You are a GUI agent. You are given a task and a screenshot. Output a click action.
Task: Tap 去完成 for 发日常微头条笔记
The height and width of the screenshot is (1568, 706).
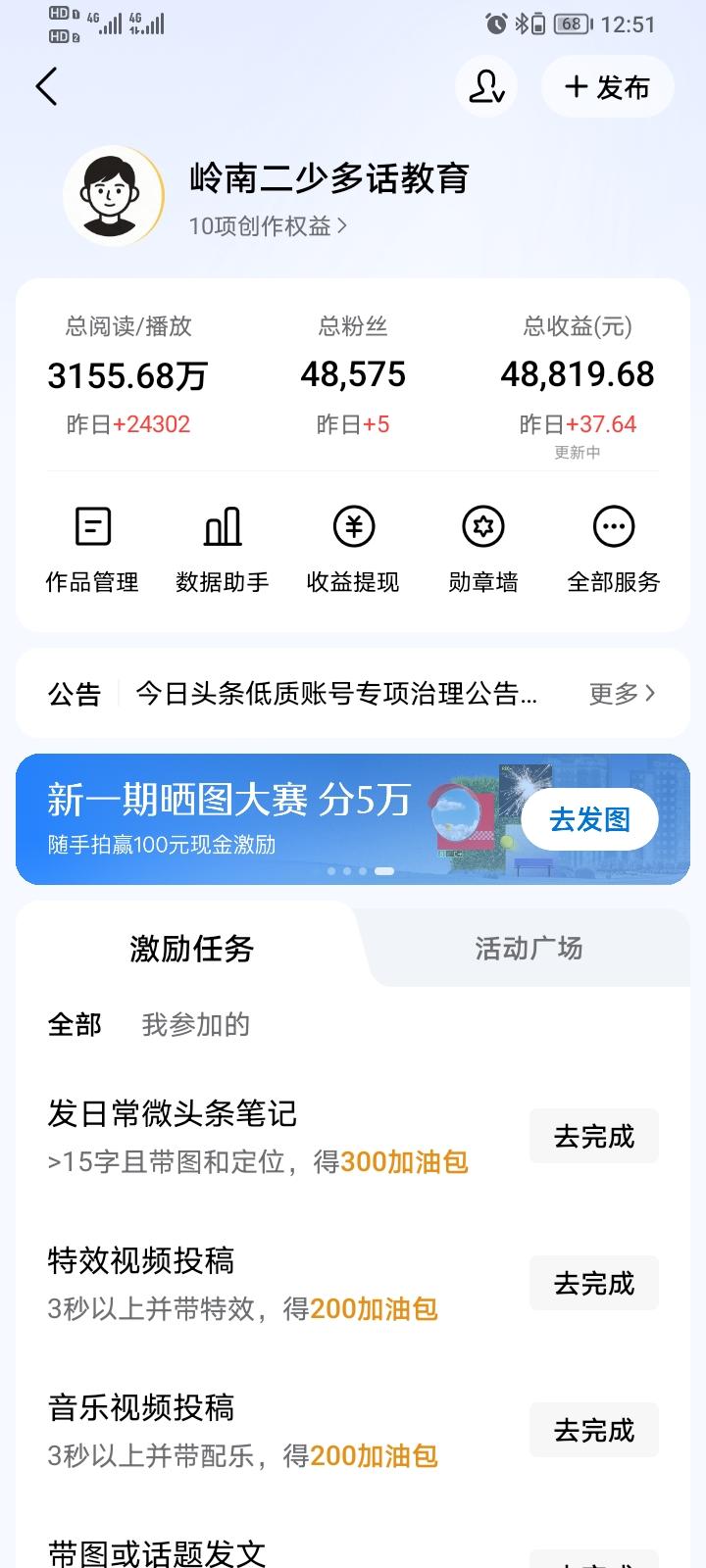(593, 1136)
